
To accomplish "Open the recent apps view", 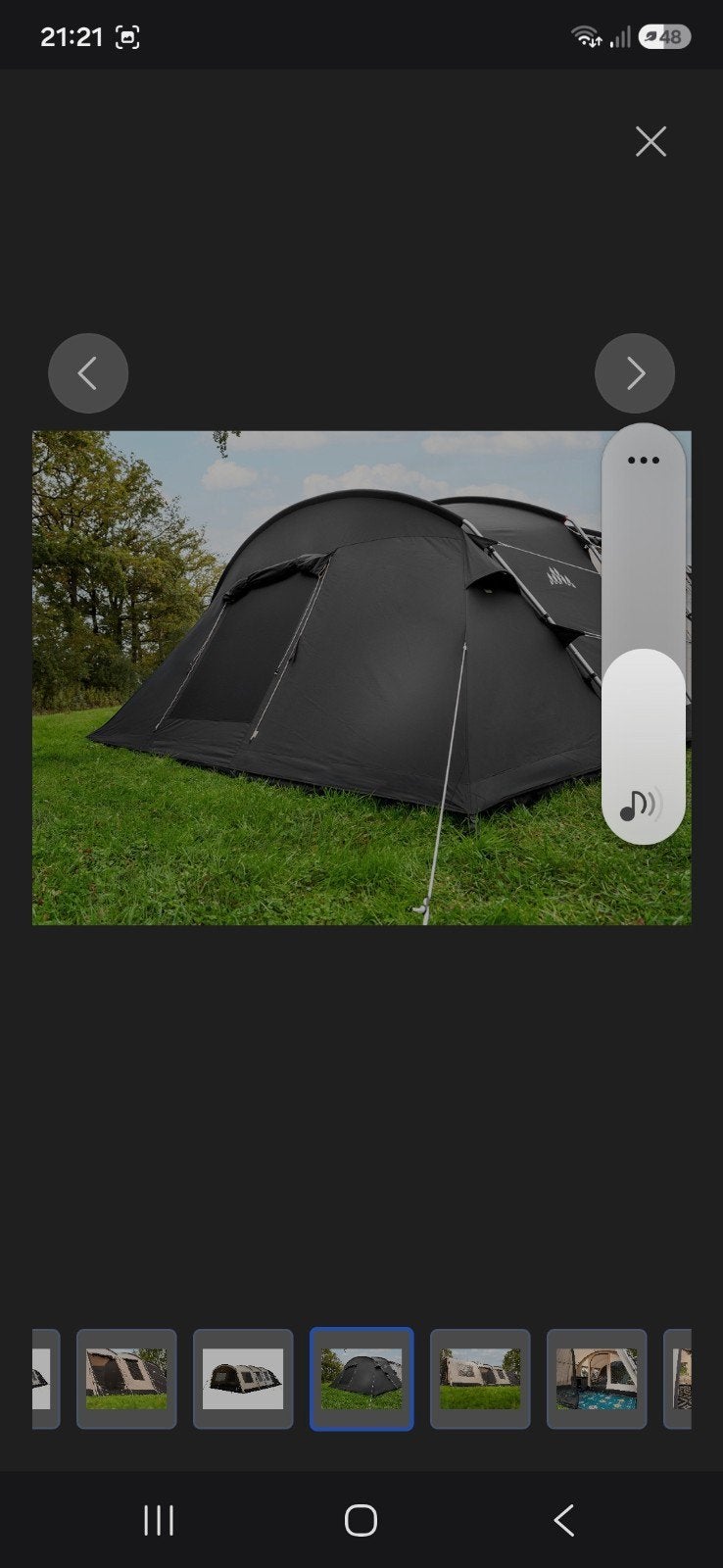I will [159, 1520].
